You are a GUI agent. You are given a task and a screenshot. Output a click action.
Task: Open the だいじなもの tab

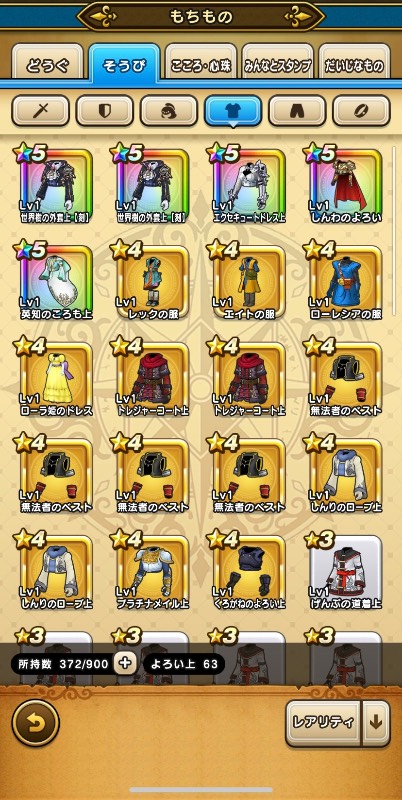click(x=355, y=65)
